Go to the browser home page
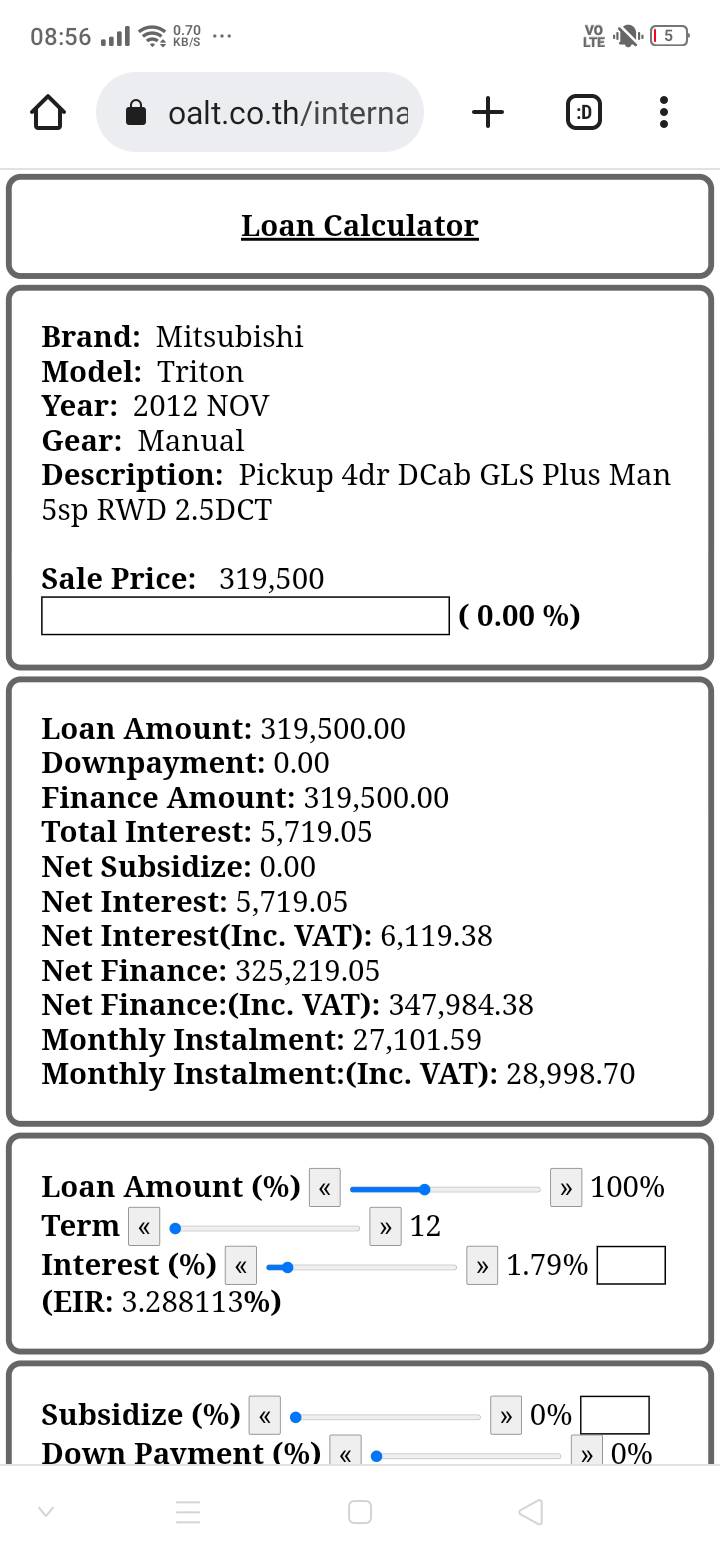This screenshot has width=720, height=1560. point(48,113)
